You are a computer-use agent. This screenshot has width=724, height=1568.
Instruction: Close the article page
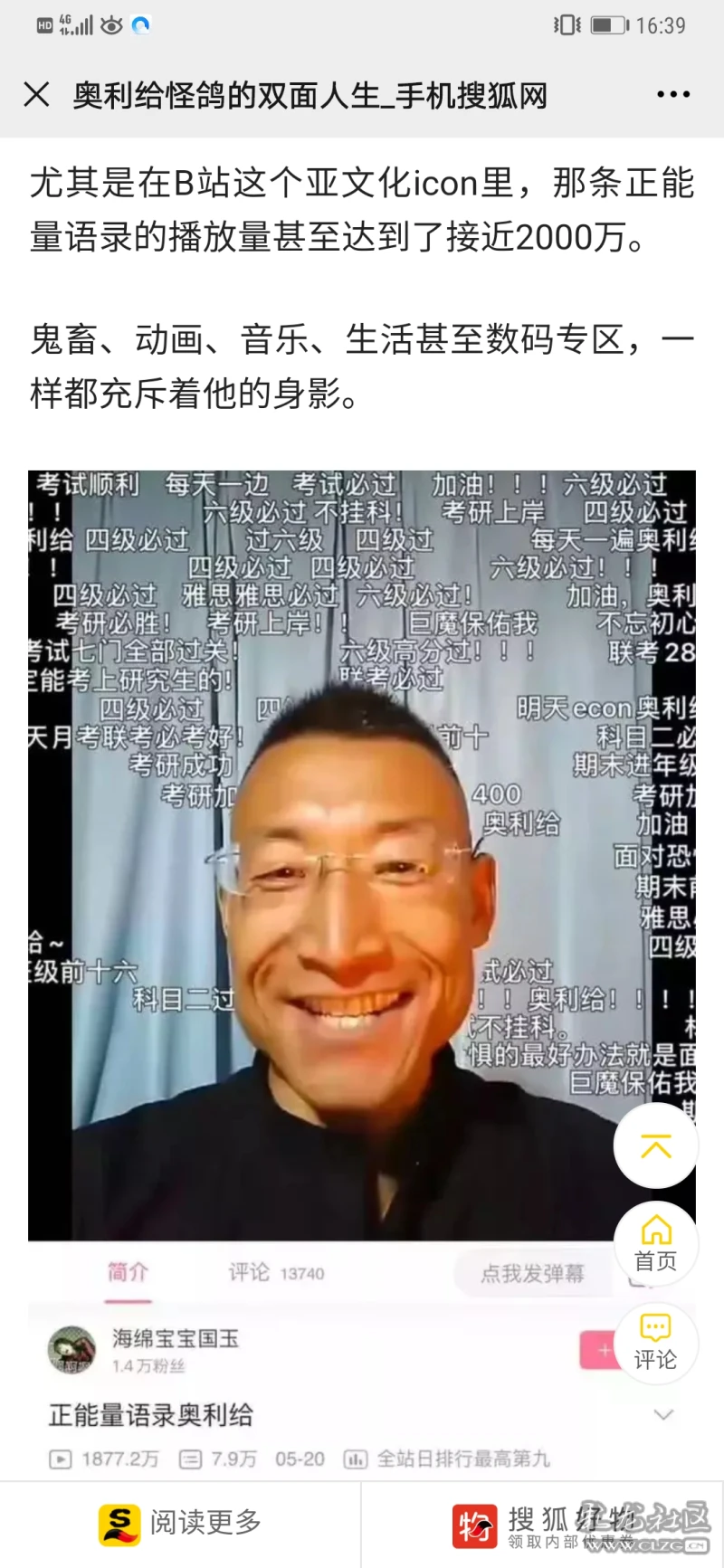(36, 94)
